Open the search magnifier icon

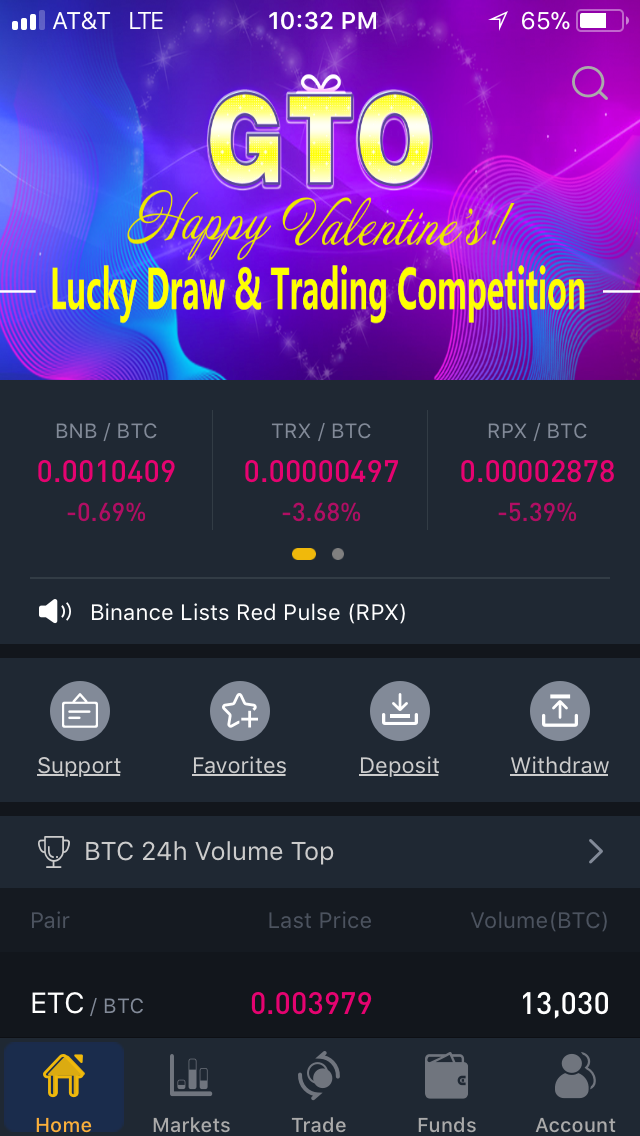pyautogui.click(x=590, y=84)
